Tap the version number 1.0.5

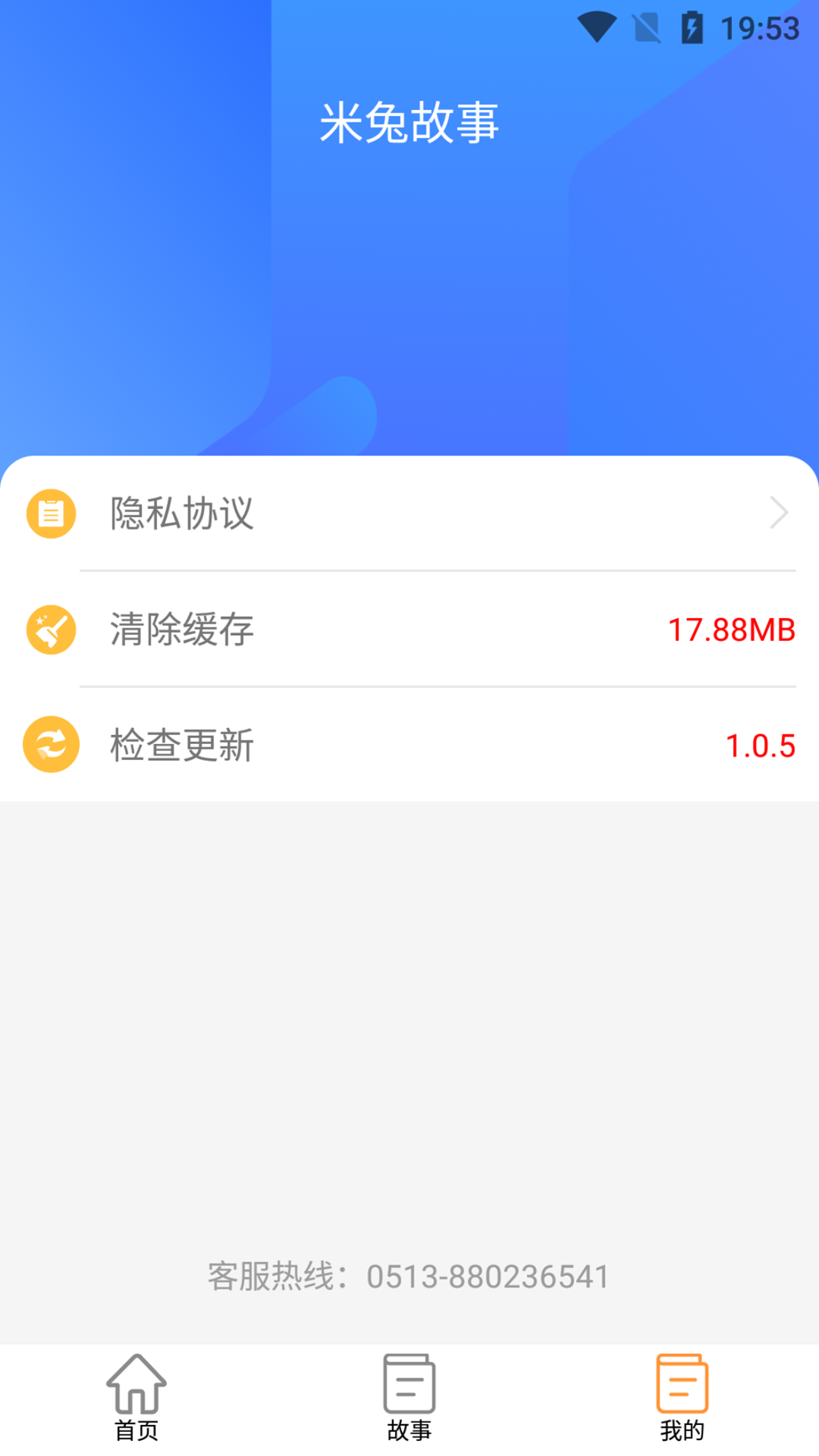pyautogui.click(x=760, y=744)
